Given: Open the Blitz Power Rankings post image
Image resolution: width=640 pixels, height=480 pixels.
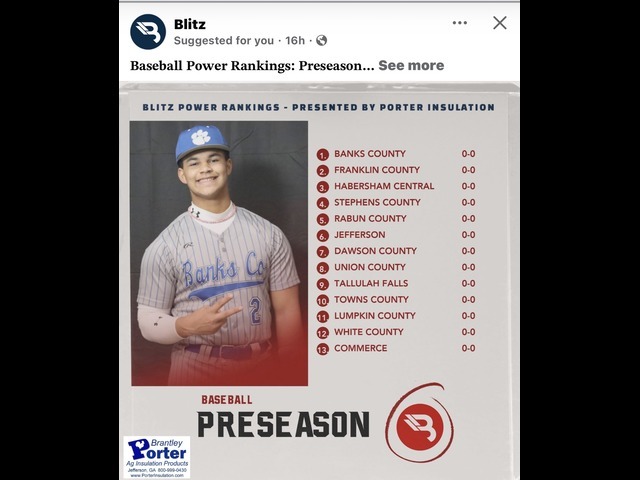Looking at the screenshot, I should tap(320, 280).
